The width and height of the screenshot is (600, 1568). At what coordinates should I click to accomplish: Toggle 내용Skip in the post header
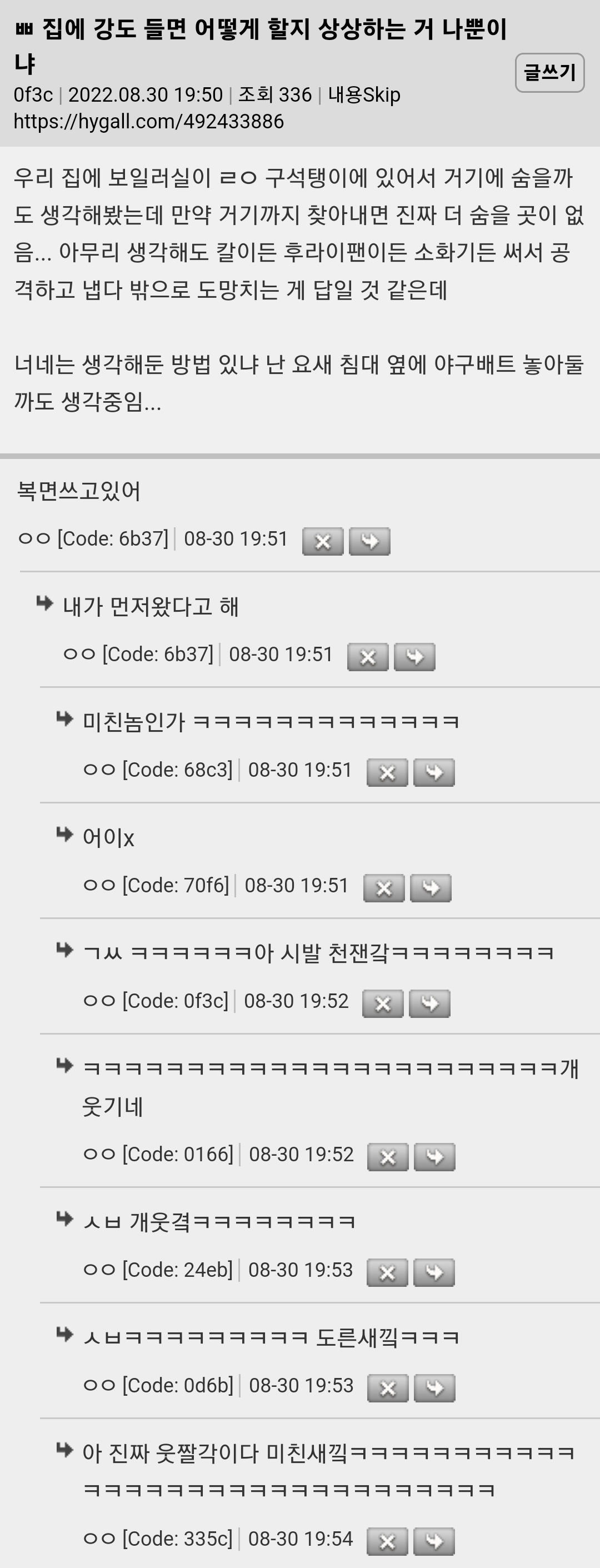364,95
